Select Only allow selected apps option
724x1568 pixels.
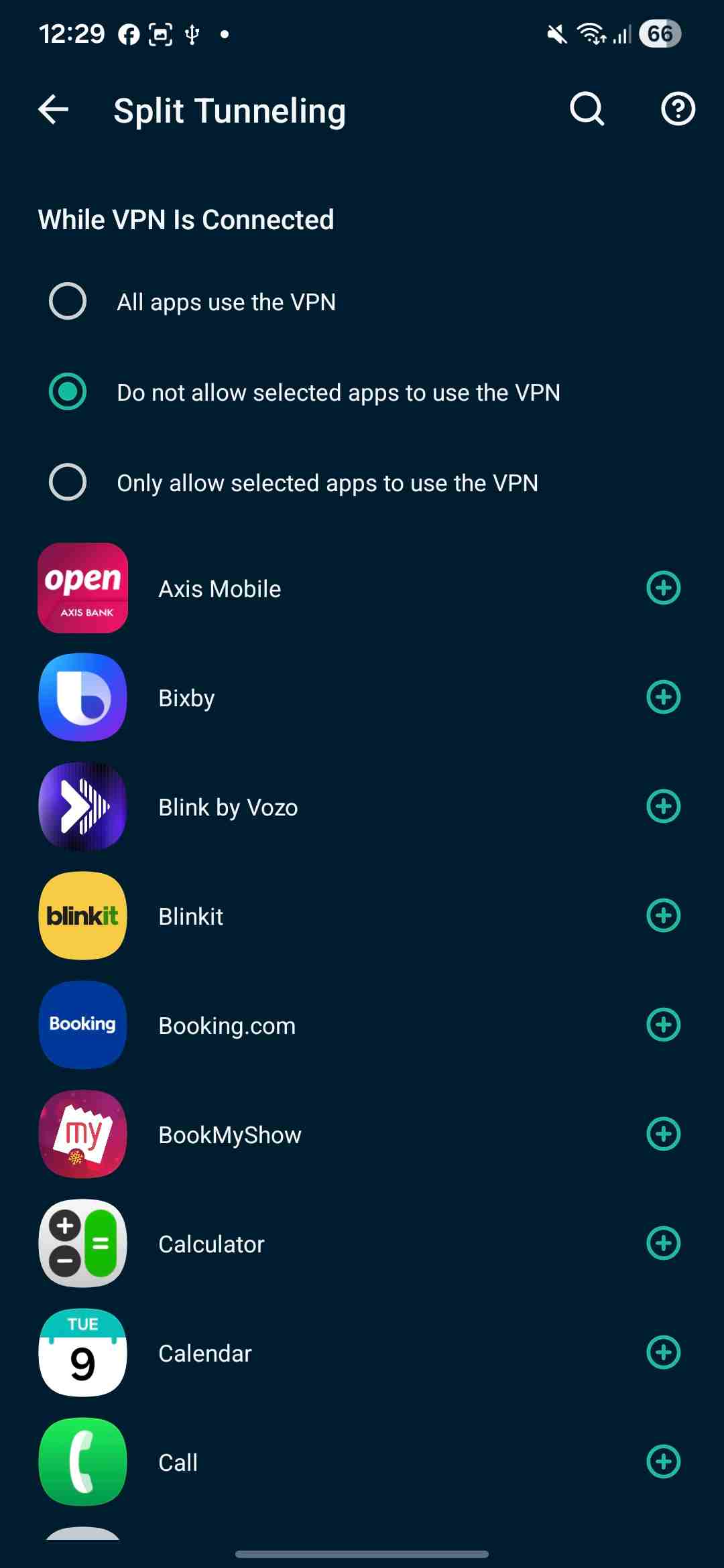coord(67,482)
